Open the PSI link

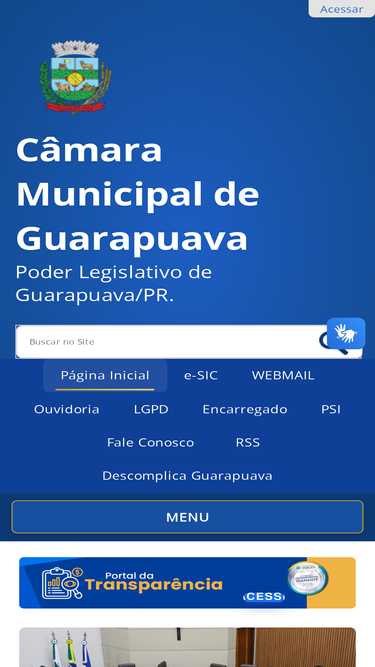tap(331, 409)
